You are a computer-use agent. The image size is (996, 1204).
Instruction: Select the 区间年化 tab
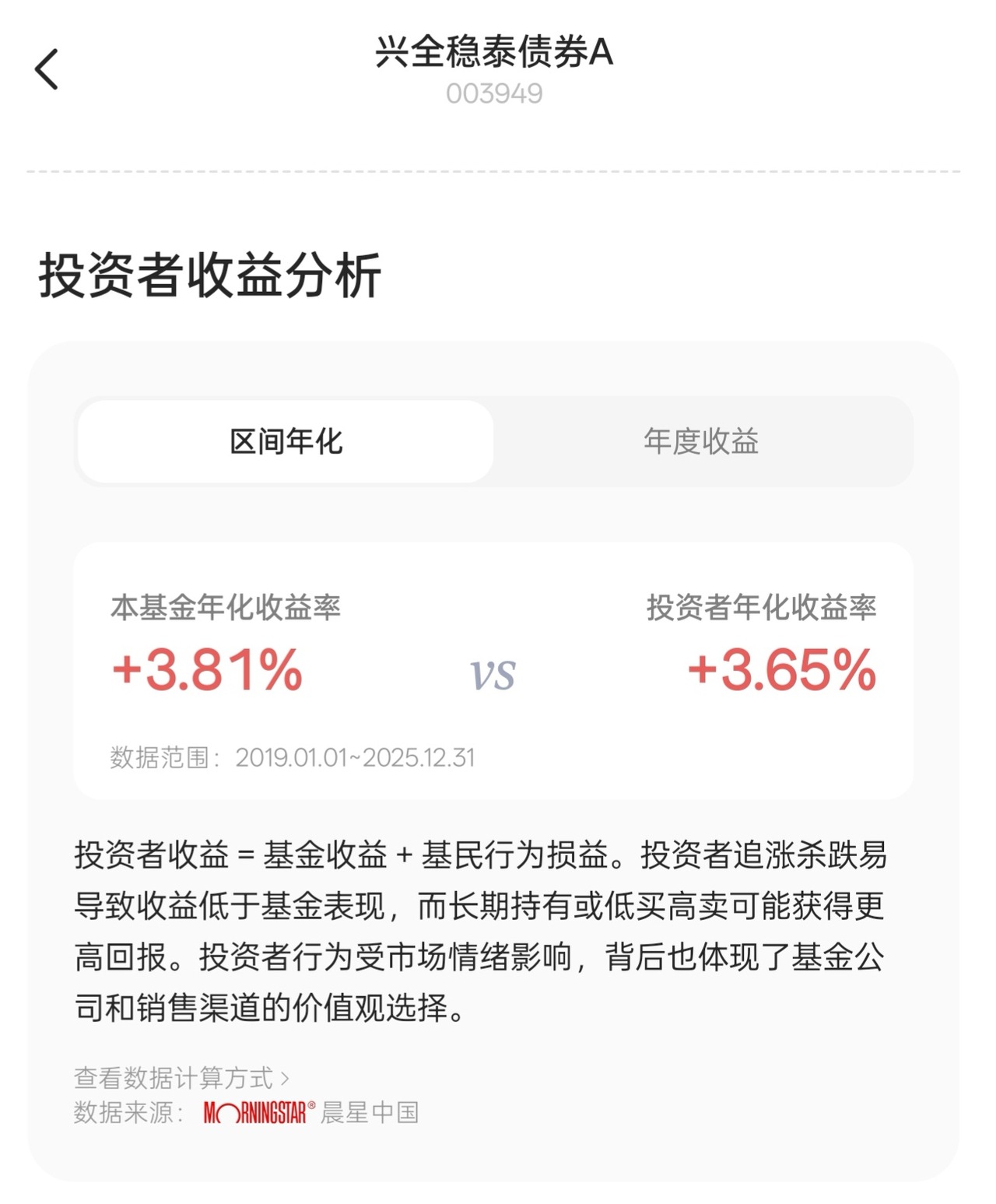286,441
